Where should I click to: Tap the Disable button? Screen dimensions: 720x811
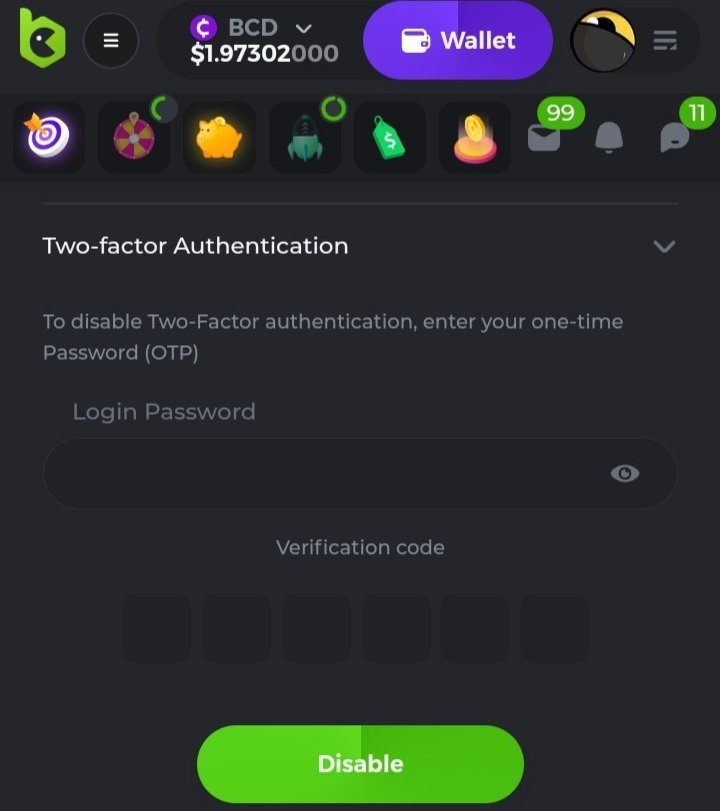tap(360, 764)
